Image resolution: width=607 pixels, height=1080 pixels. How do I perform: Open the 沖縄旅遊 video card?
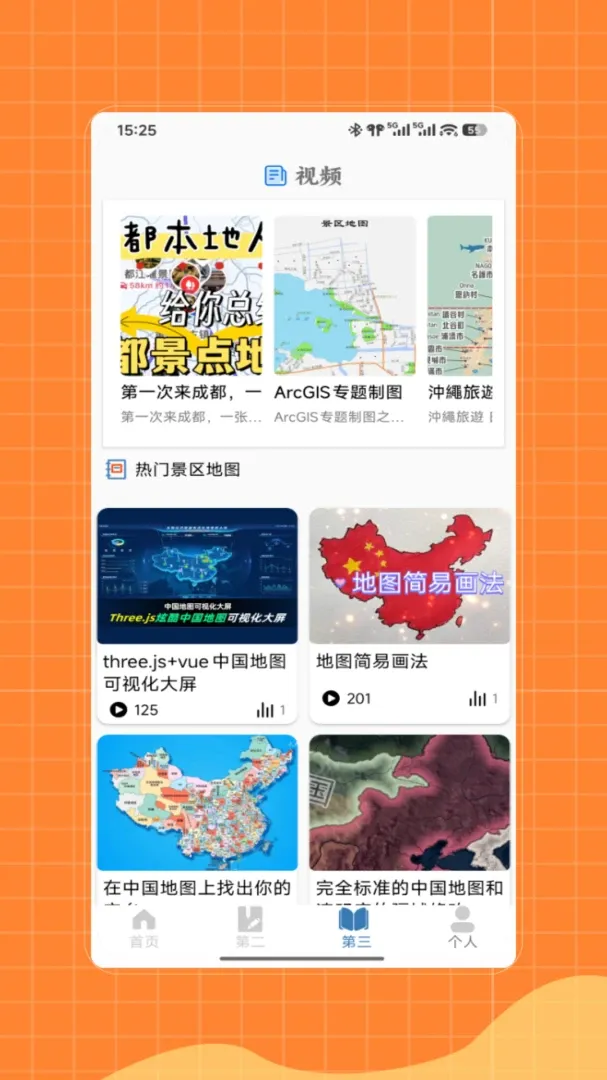(460, 321)
